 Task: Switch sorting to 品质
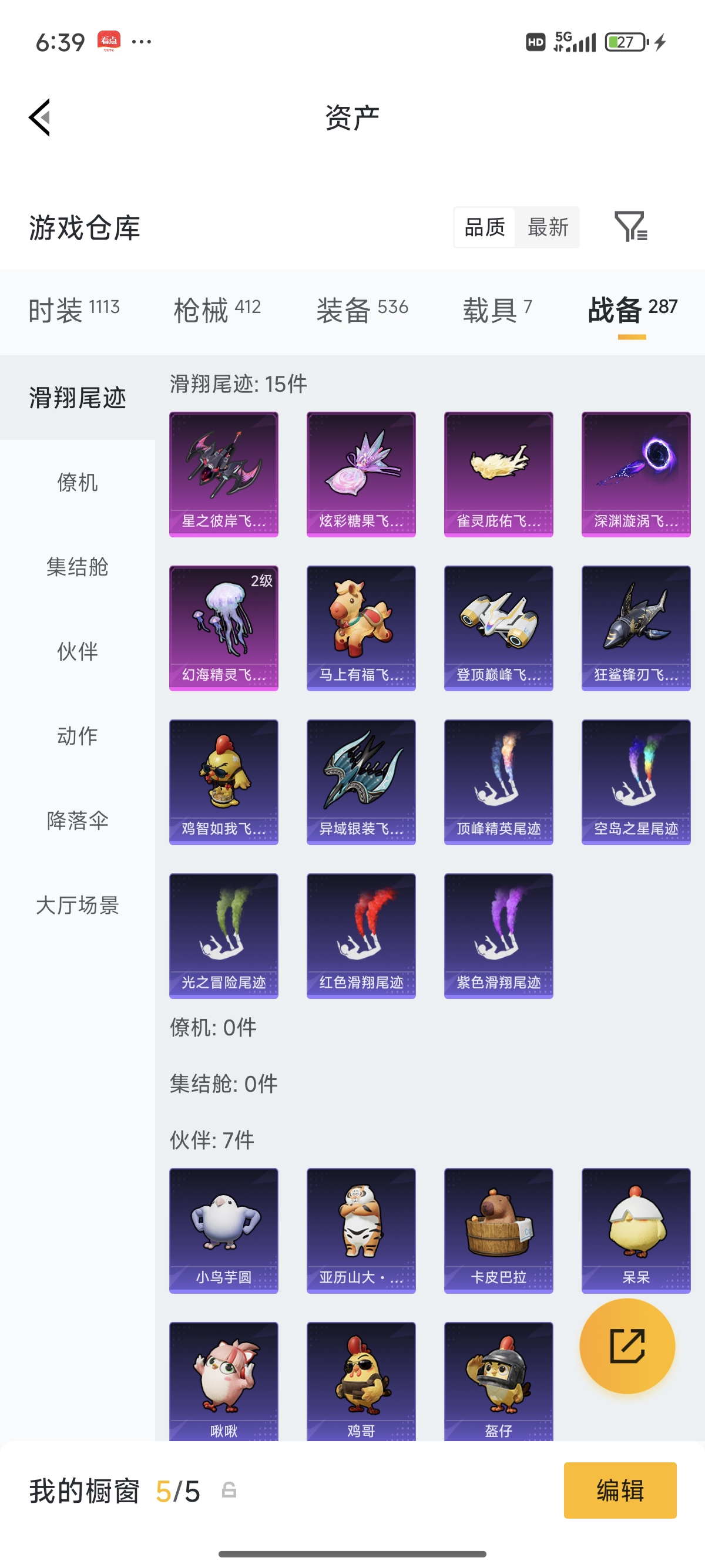(x=484, y=228)
